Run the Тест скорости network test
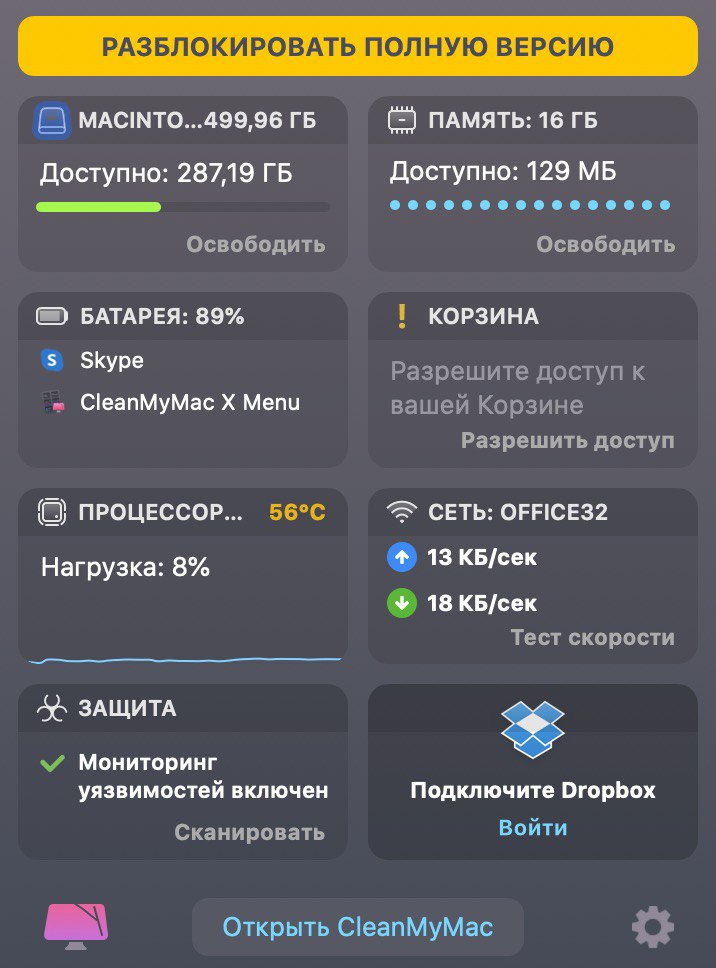Screen dimensions: 716x968 (x=592, y=637)
